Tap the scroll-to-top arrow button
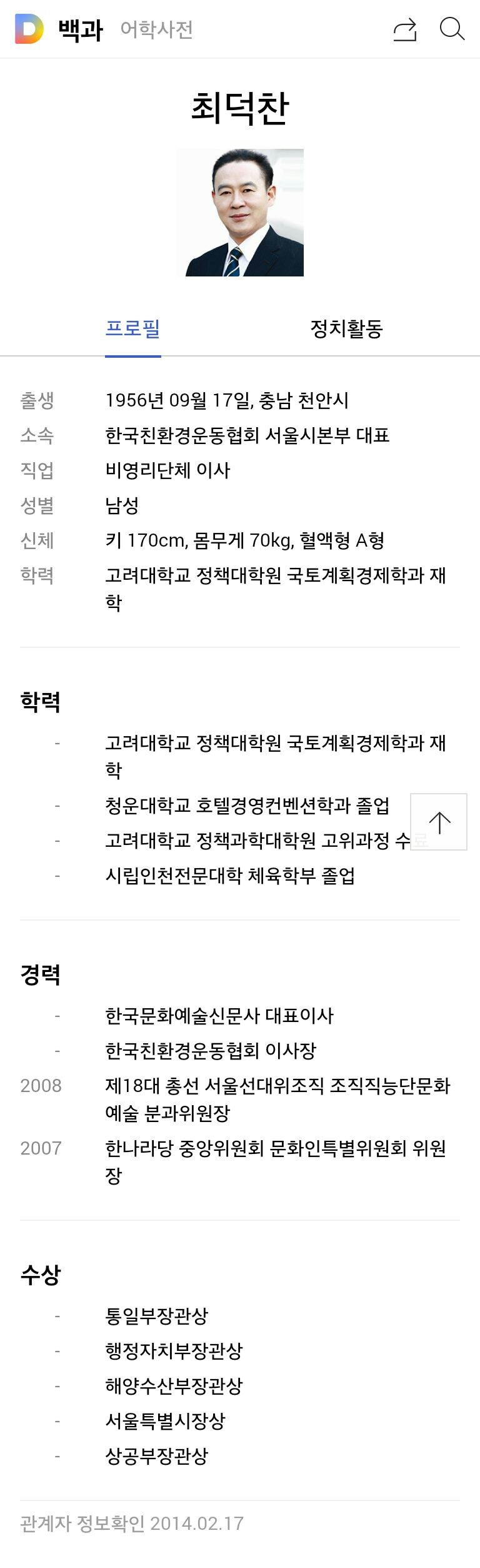 pyautogui.click(x=439, y=822)
